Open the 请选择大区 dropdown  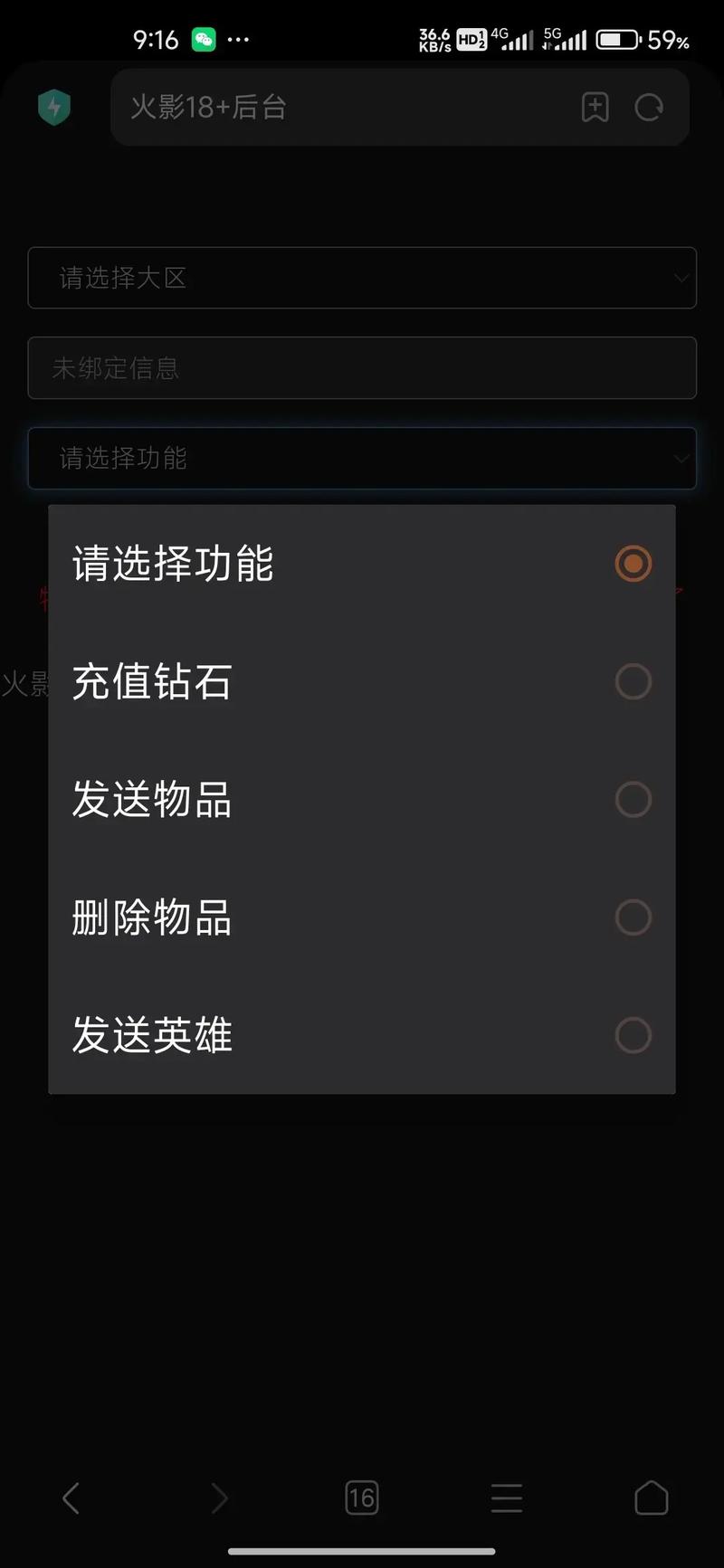point(362,278)
